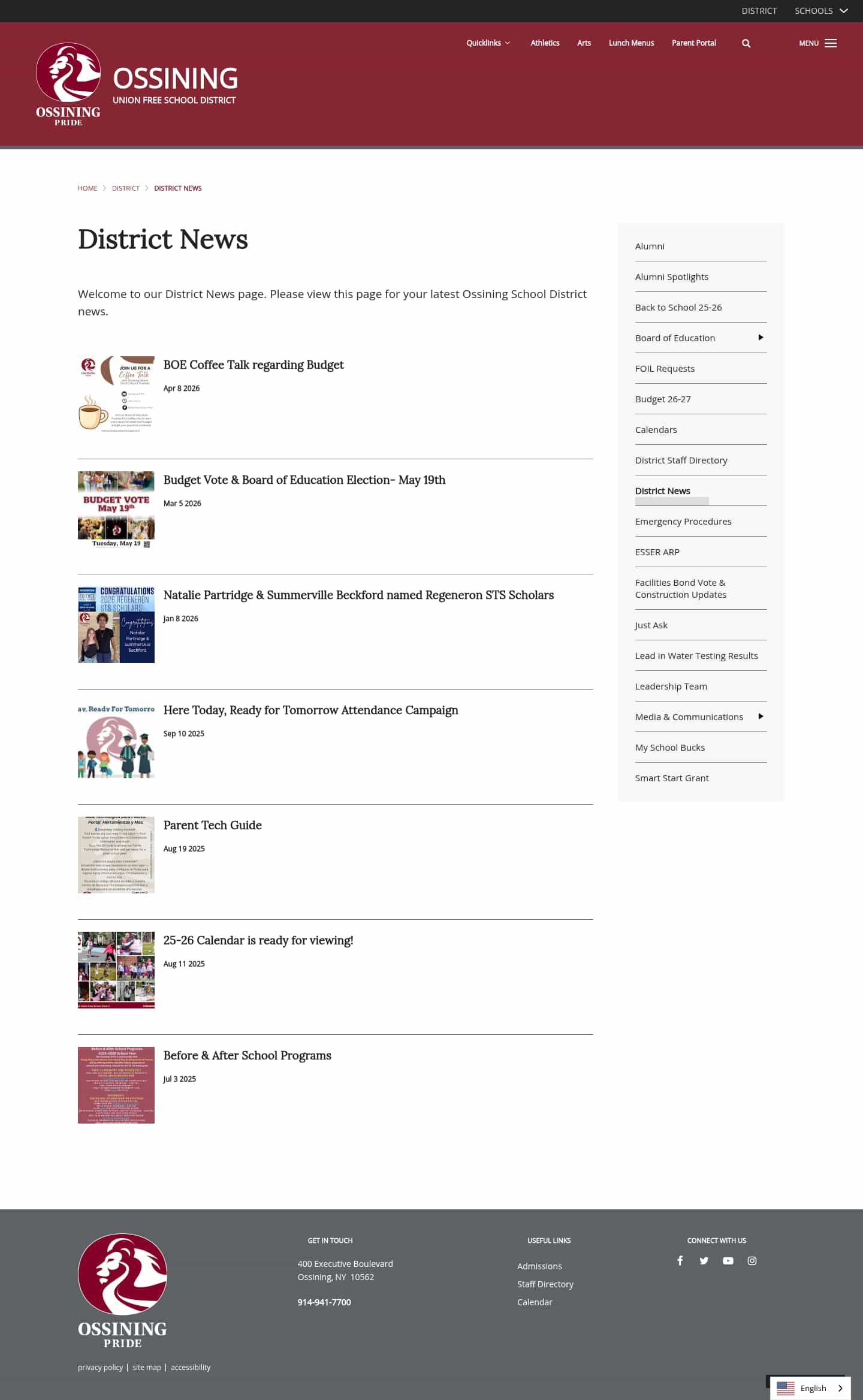Open Before & After School Programs article
863x1400 pixels.
tap(247, 1055)
